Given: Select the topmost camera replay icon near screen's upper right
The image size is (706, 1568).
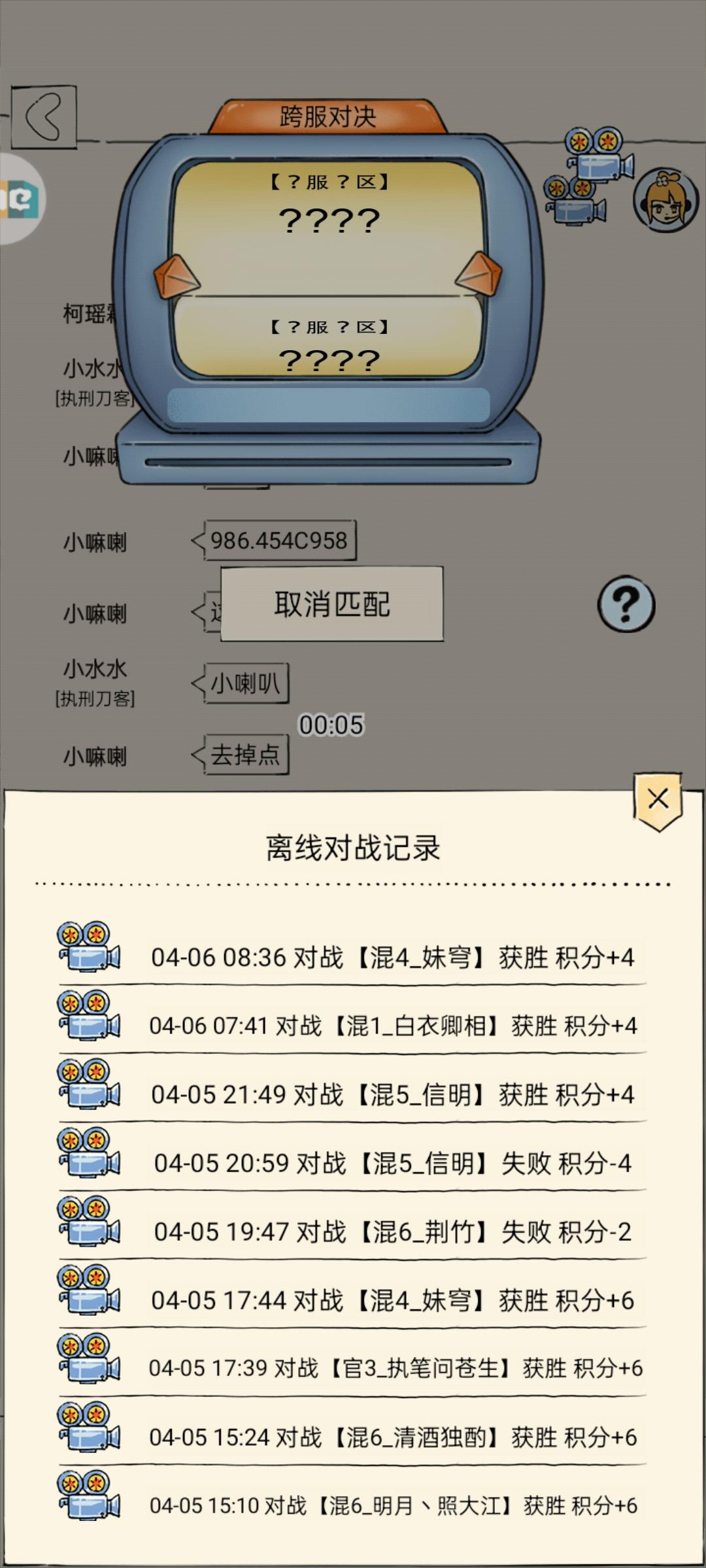Looking at the screenshot, I should point(594,155).
